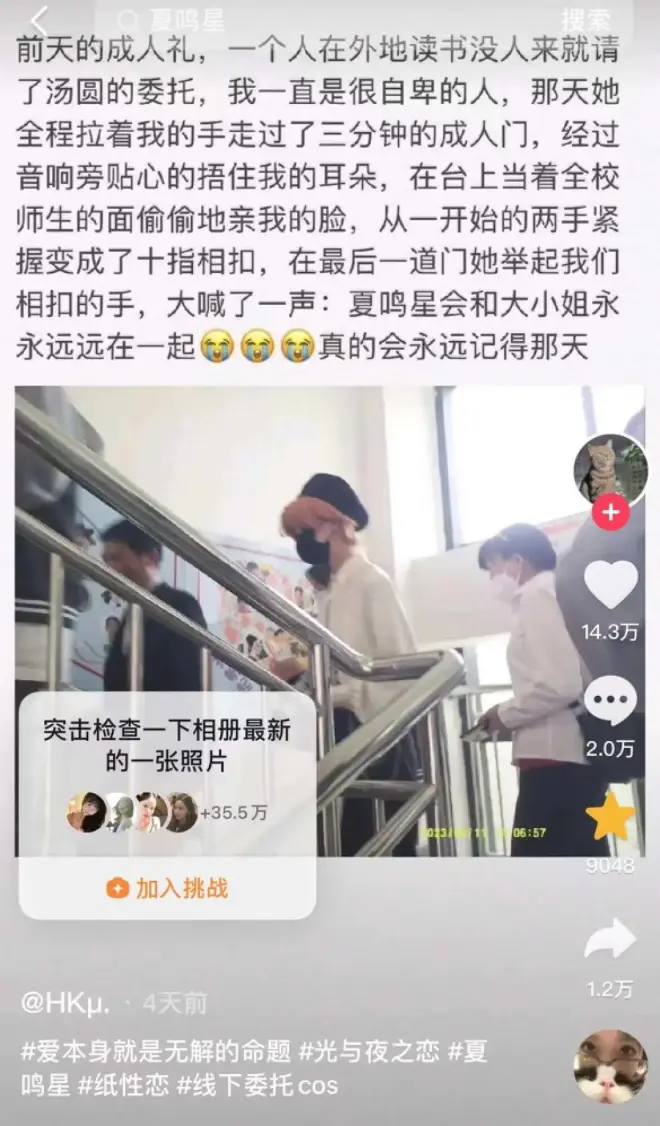Go back using the top-left arrow
Screen dimensions: 660x1126
click(40, 20)
